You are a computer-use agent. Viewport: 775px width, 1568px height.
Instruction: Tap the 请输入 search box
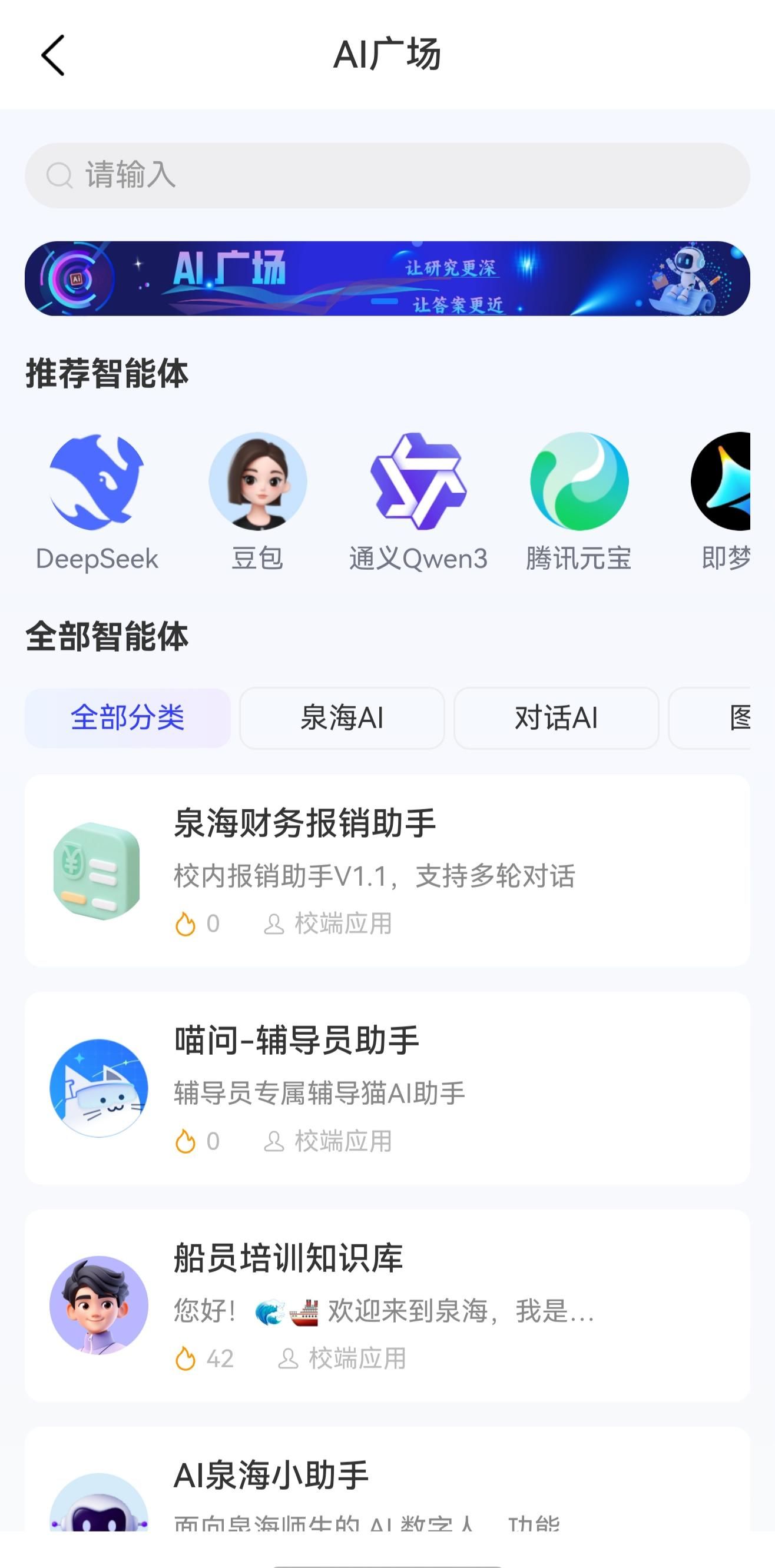387,175
